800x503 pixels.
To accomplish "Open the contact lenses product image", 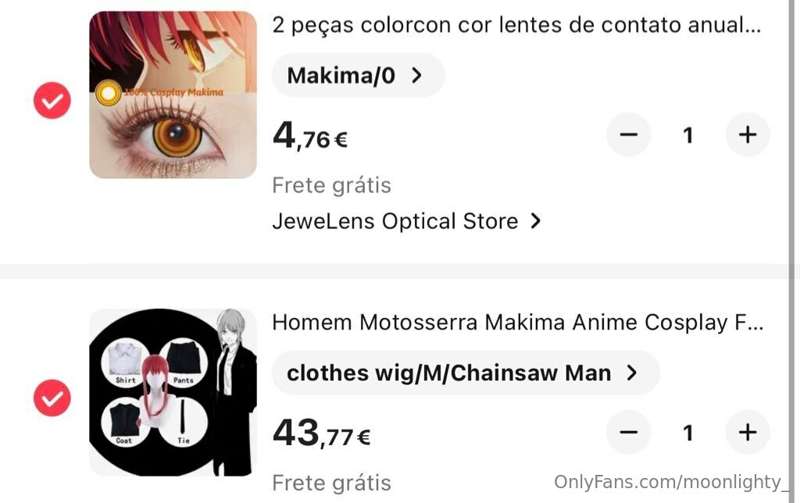I will click(173, 95).
